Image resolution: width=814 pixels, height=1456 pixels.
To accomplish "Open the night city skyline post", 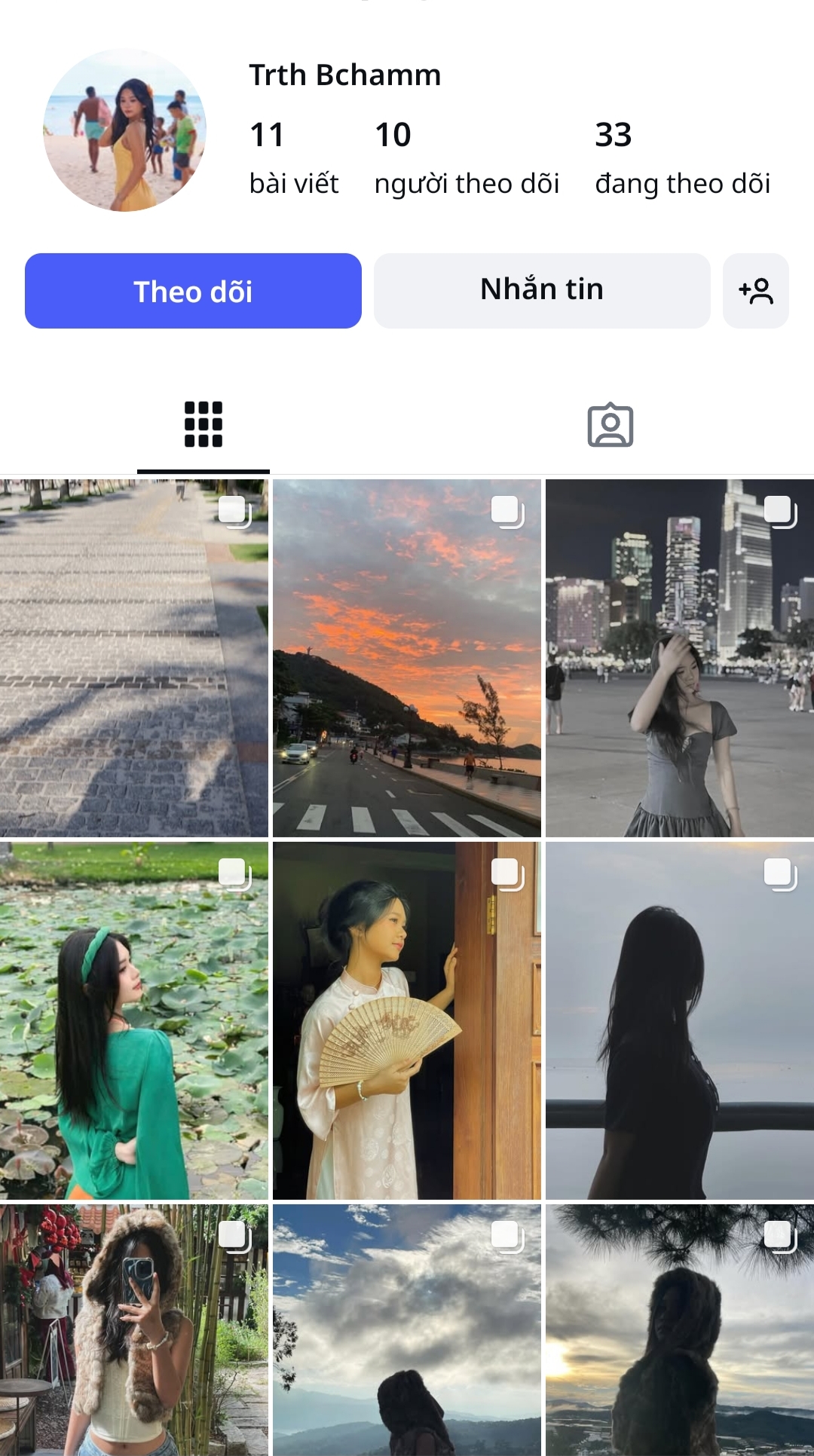I will tap(680, 658).
